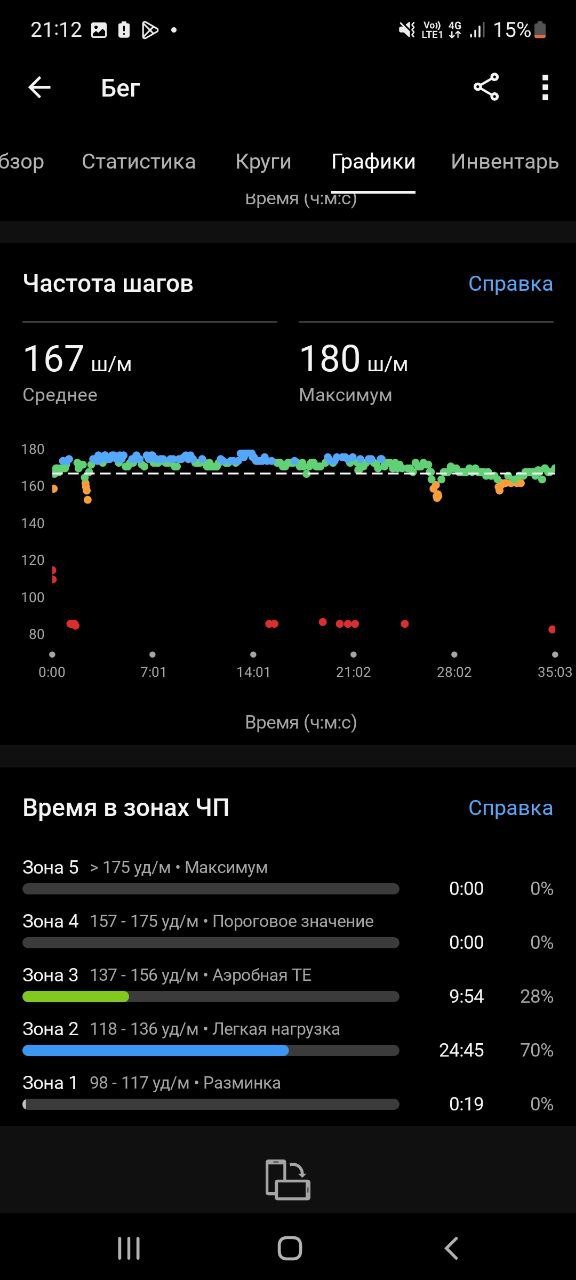
Task: Share this run activity
Action: point(486,88)
